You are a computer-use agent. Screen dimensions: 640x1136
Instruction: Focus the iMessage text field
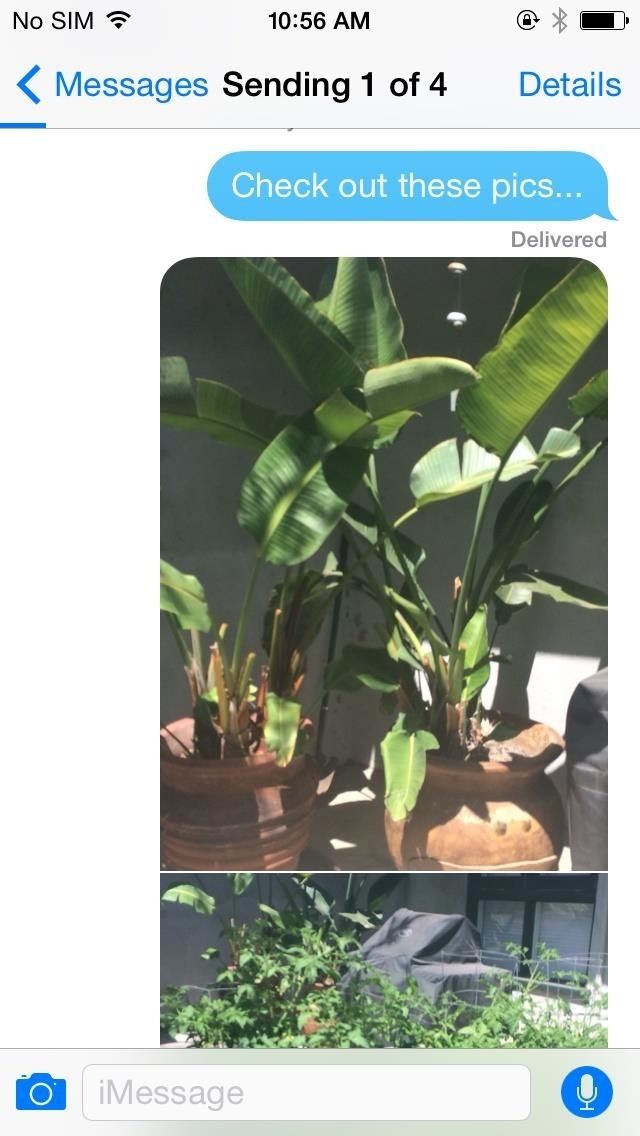pyautogui.click(x=305, y=1092)
